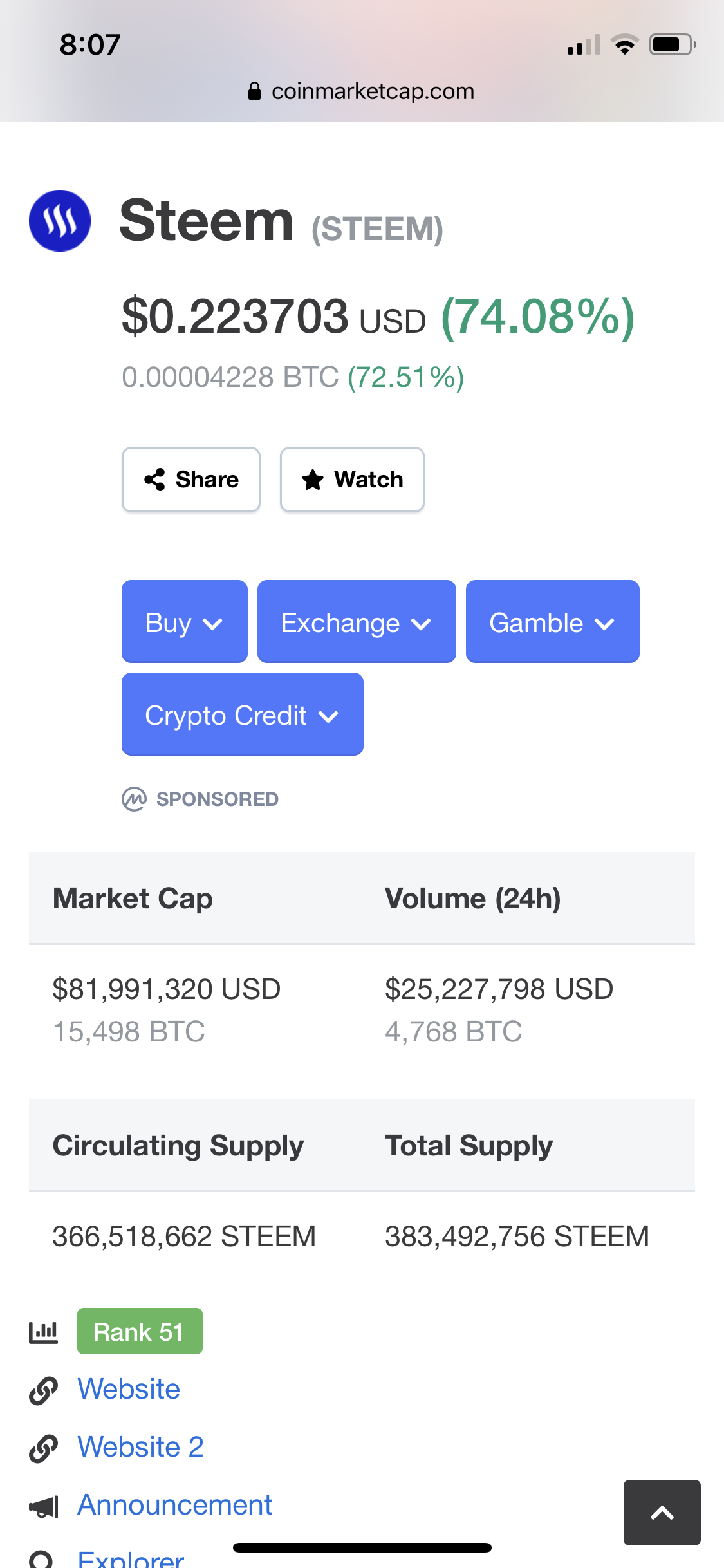The height and width of the screenshot is (1568, 724).
Task: Click the padlock icon in the address bar
Action: (254, 90)
